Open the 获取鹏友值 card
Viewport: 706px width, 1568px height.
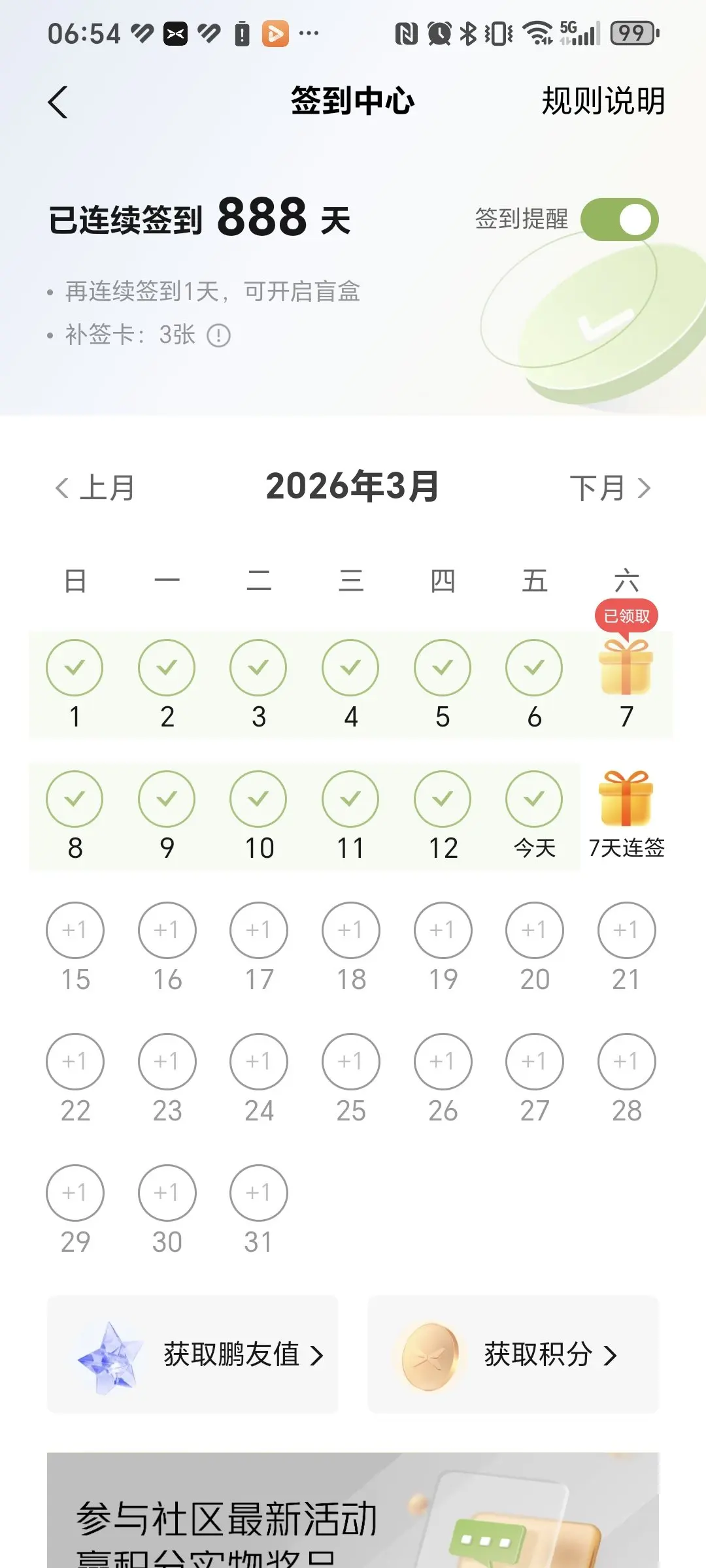point(193,1354)
